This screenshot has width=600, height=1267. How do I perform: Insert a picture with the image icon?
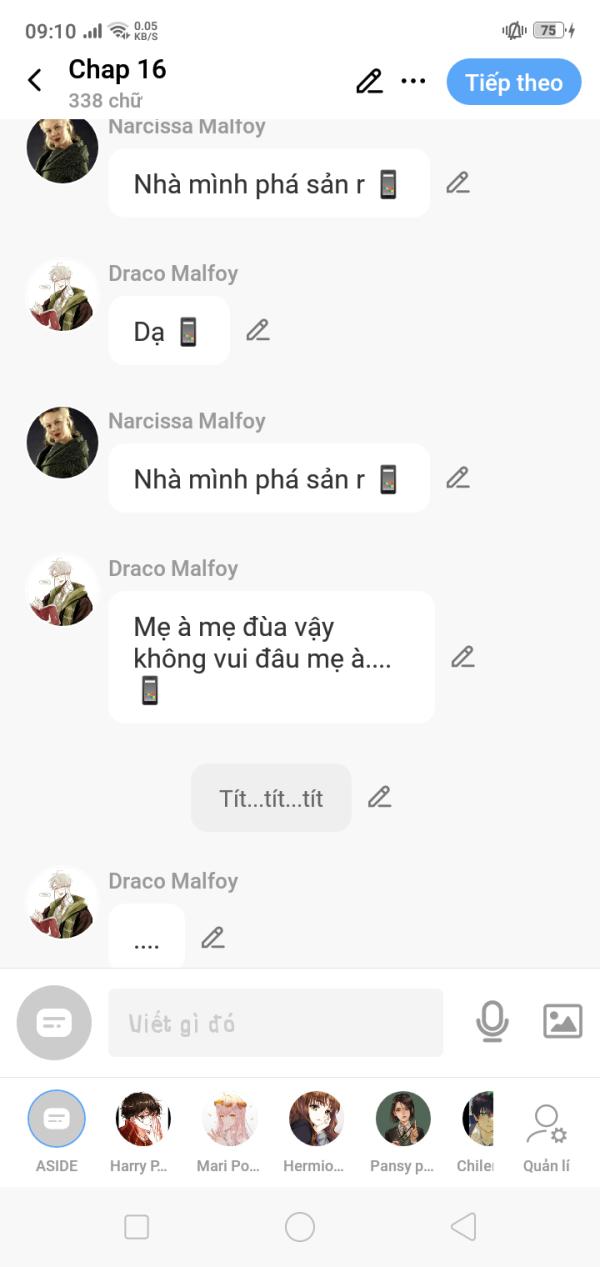(x=562, y=1021)
